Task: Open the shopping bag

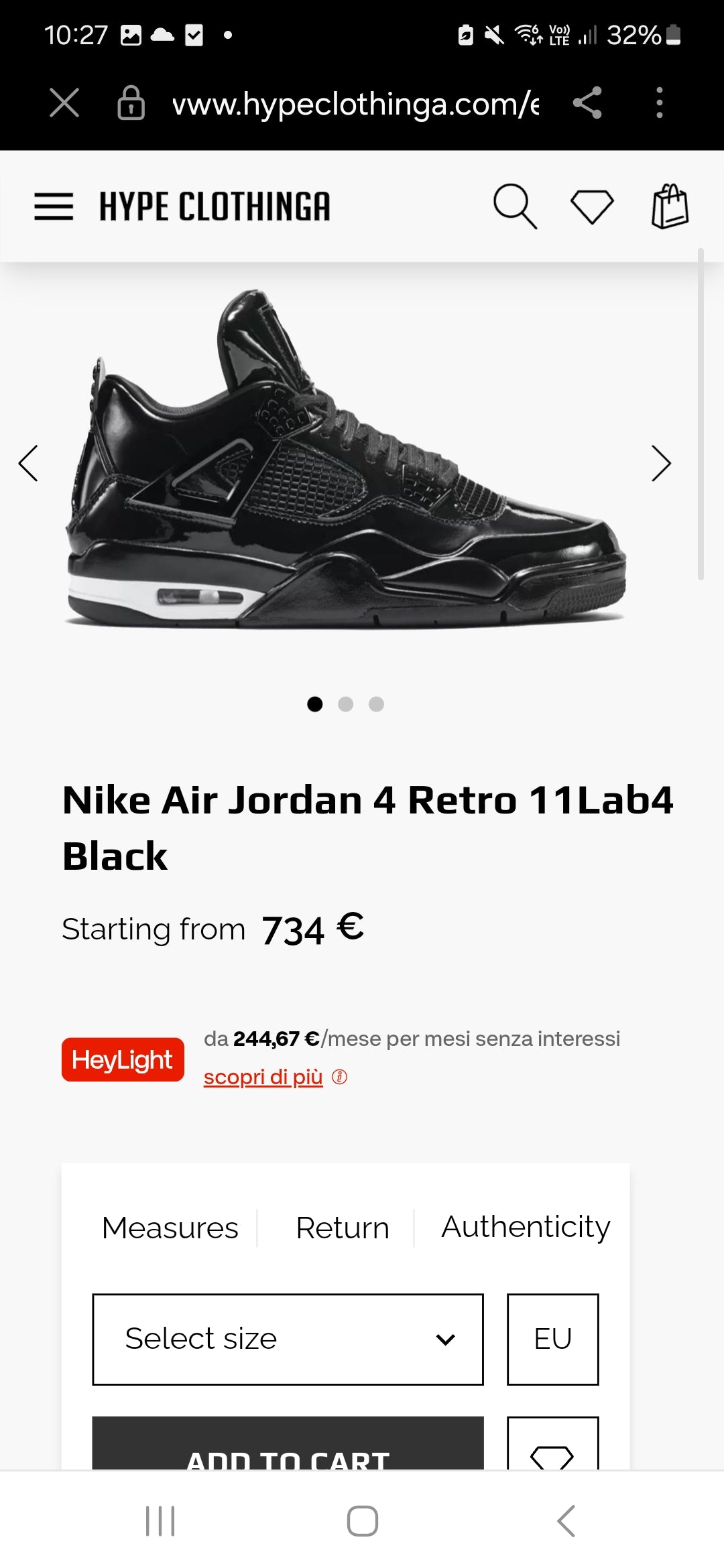Action: coord(670,206)
